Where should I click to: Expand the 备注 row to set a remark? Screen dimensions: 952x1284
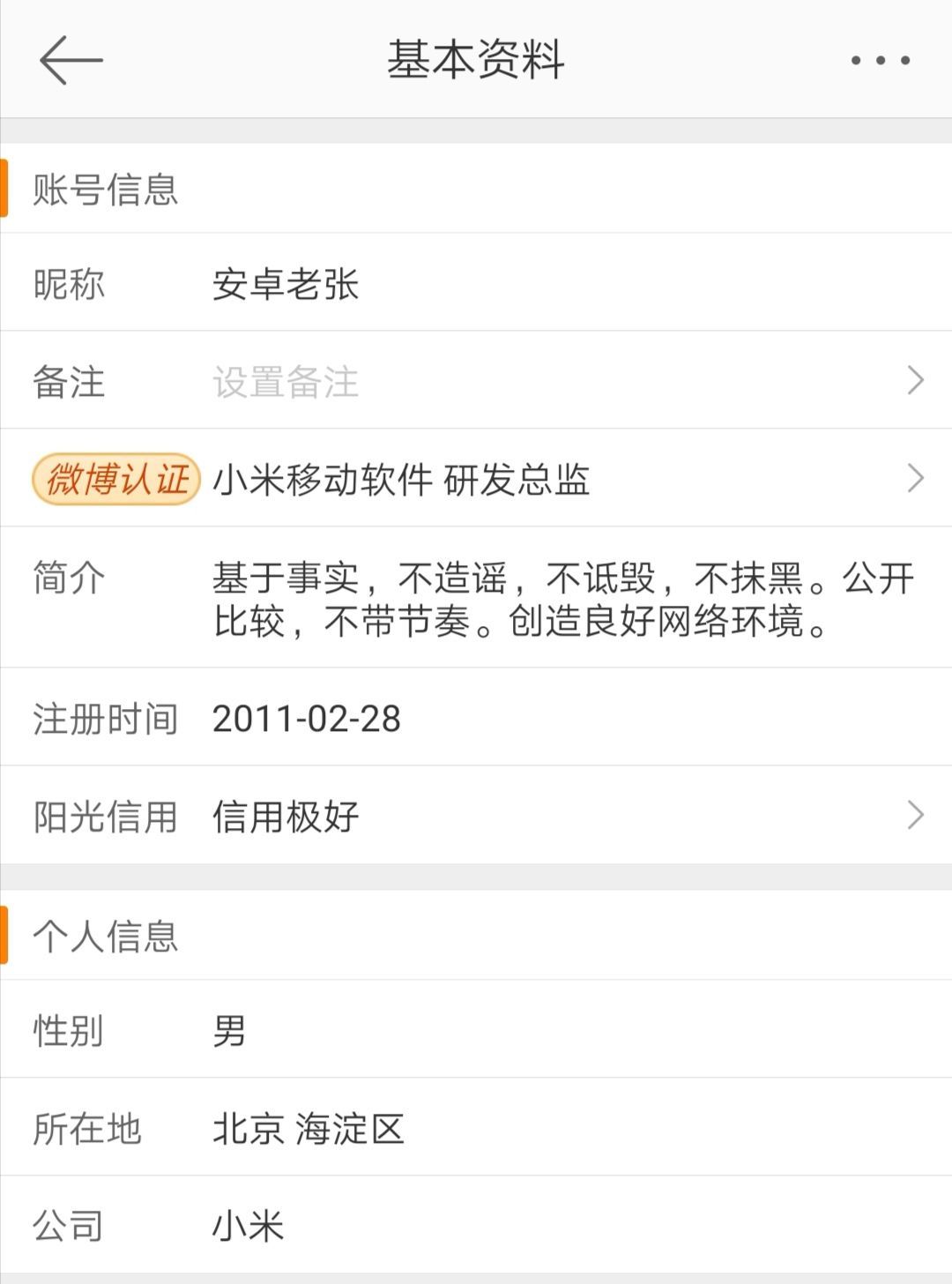[x=916, y=381]
